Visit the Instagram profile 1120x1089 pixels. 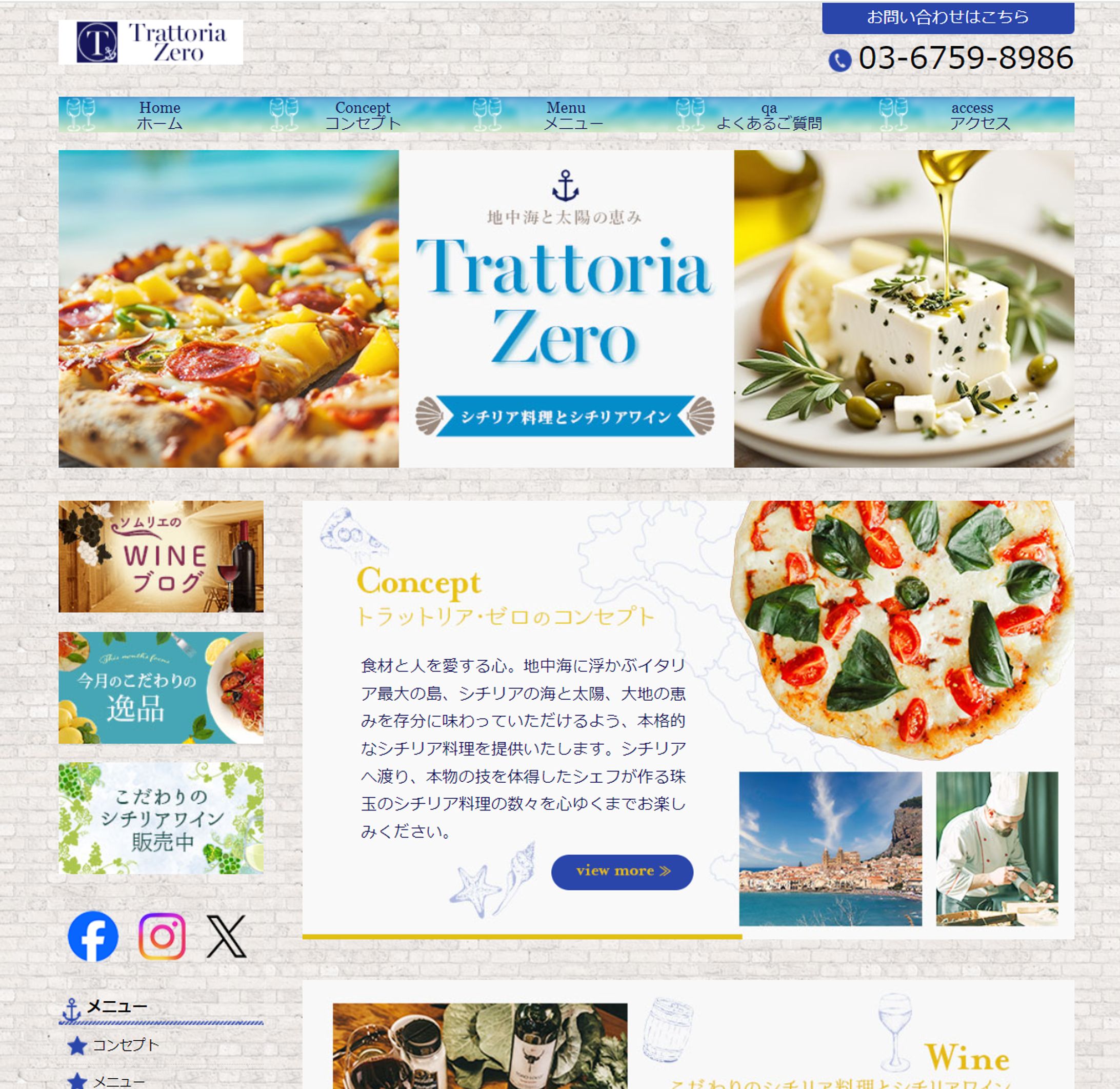(162, 936)
